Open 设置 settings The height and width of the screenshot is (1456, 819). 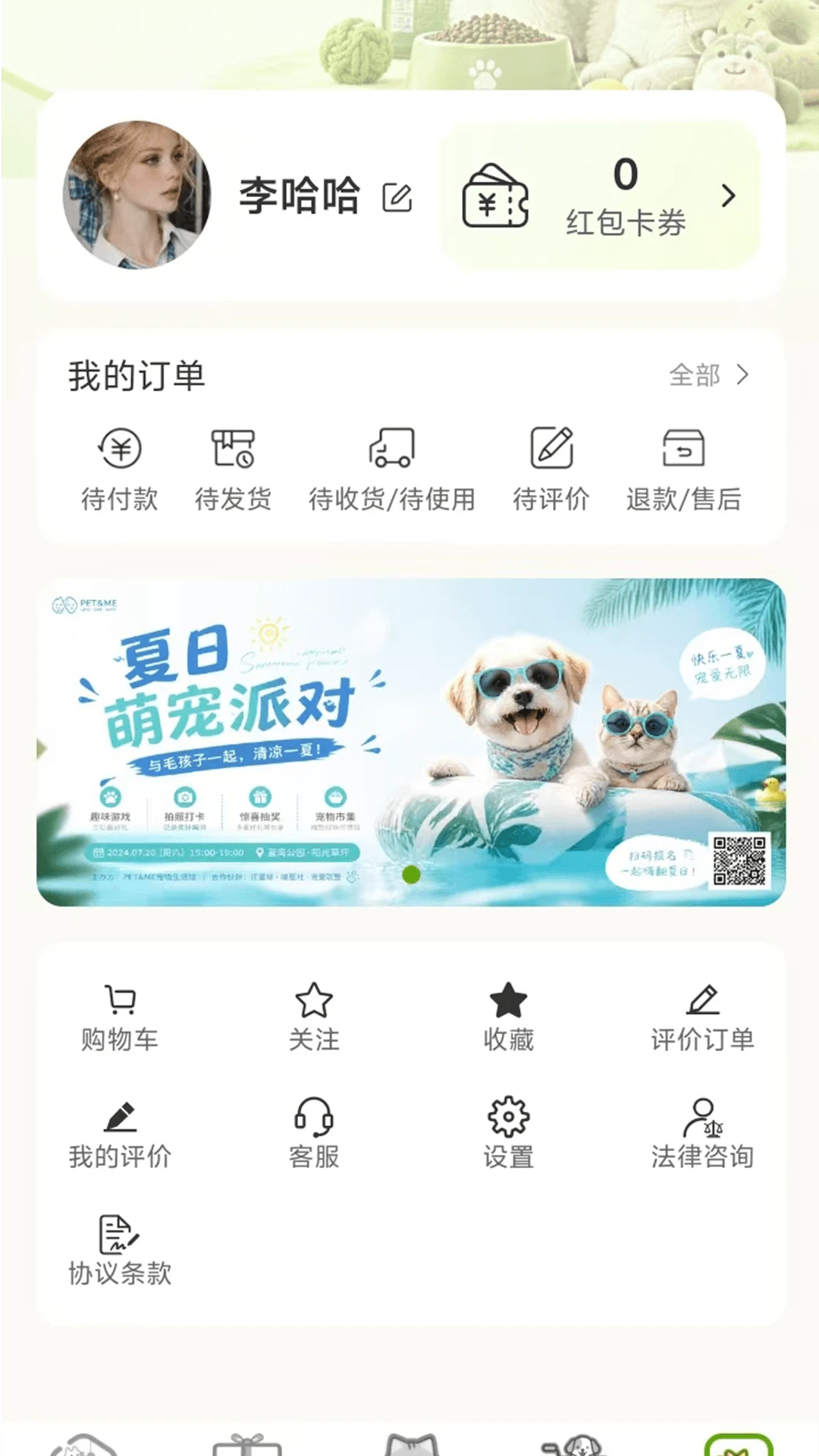tap(508, 1134)
